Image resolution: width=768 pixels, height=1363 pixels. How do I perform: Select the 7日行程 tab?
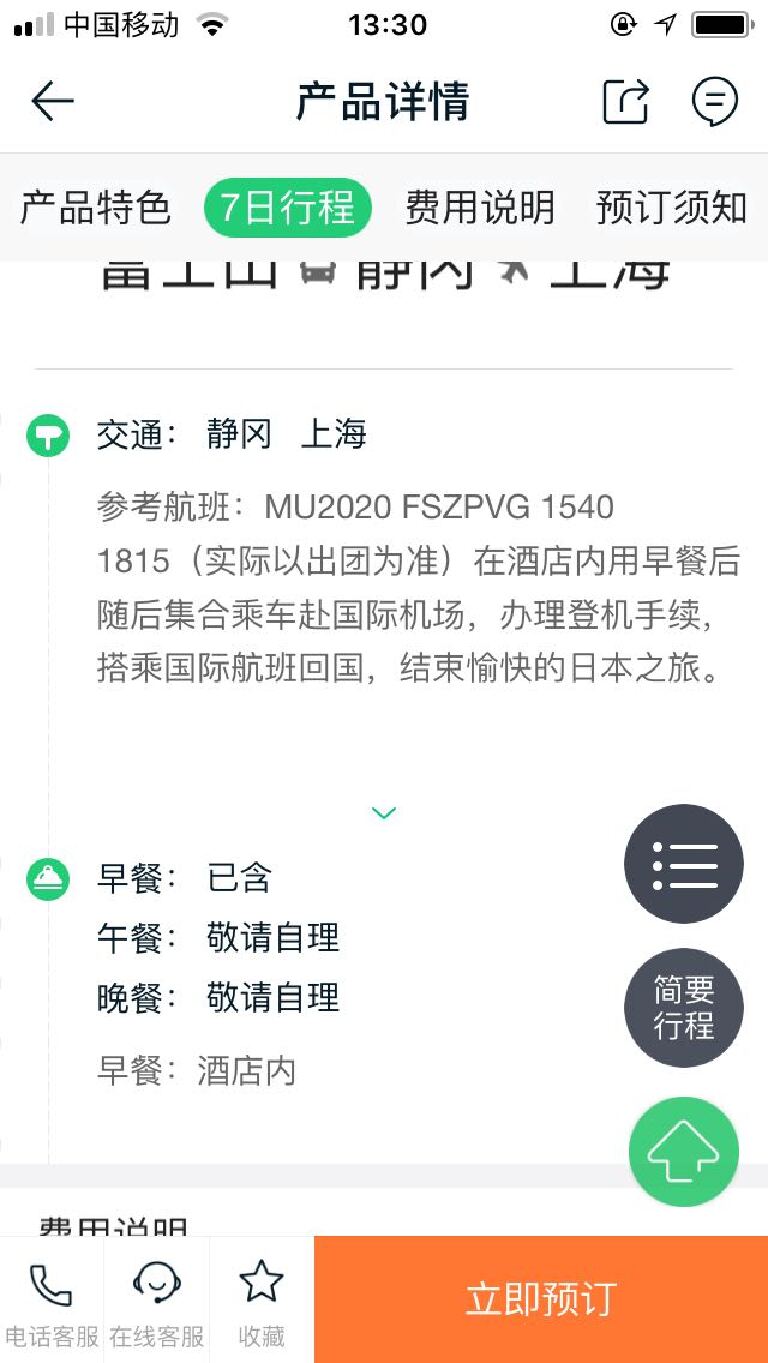point(288,208)
